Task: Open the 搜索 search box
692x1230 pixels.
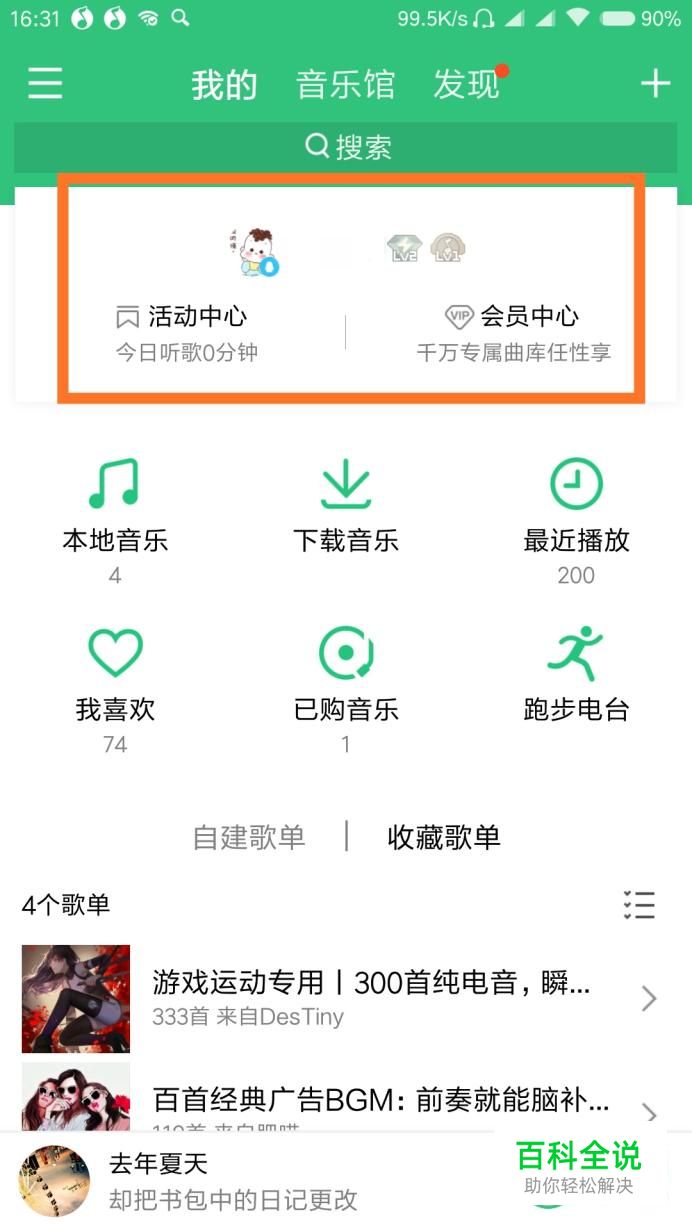Action: pos(346,147)
